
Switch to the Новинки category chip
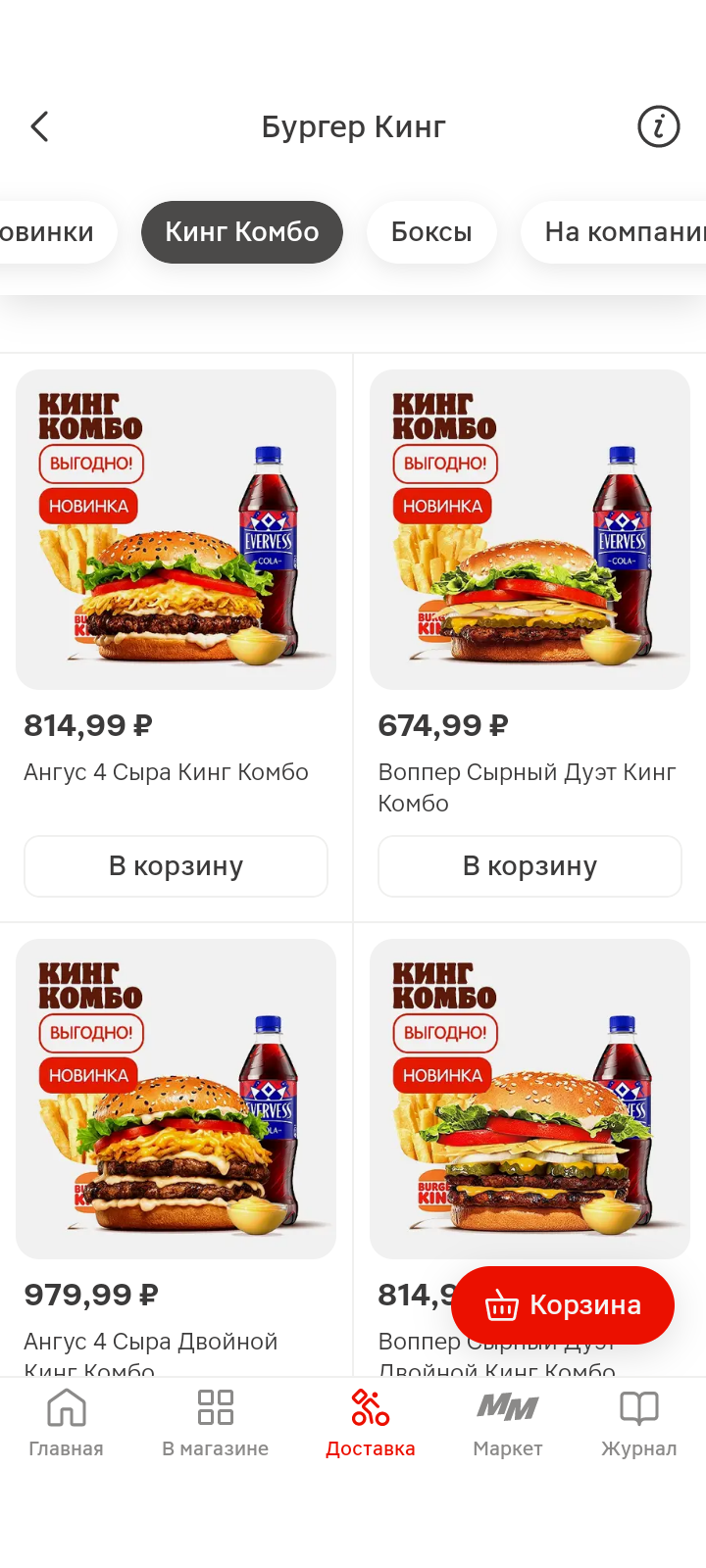pyautogui.click(x=51, y=232)
